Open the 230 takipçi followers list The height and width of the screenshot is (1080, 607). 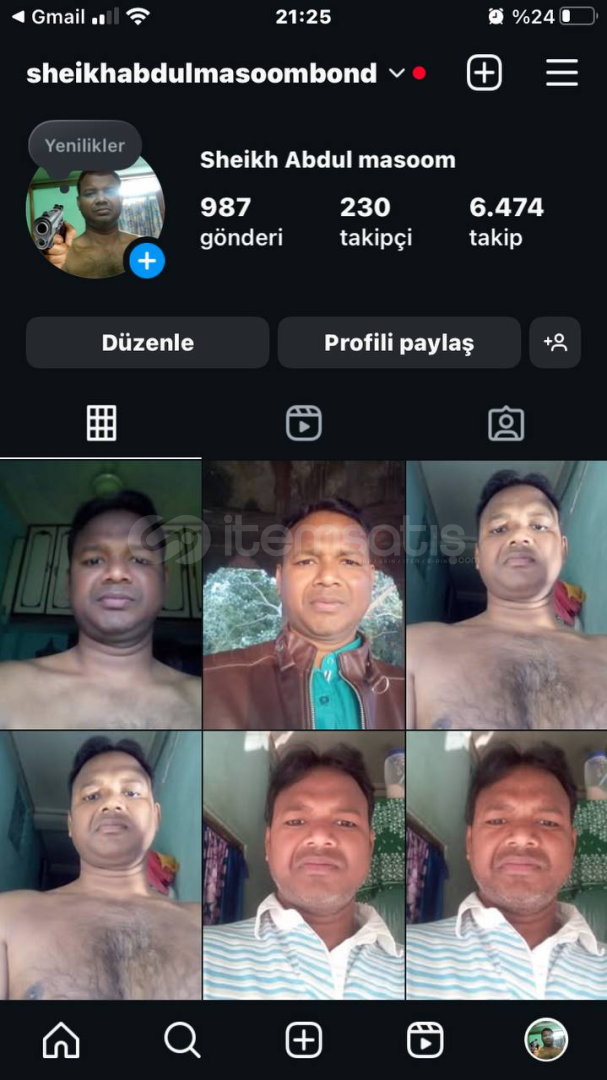[x=375, y=222]
